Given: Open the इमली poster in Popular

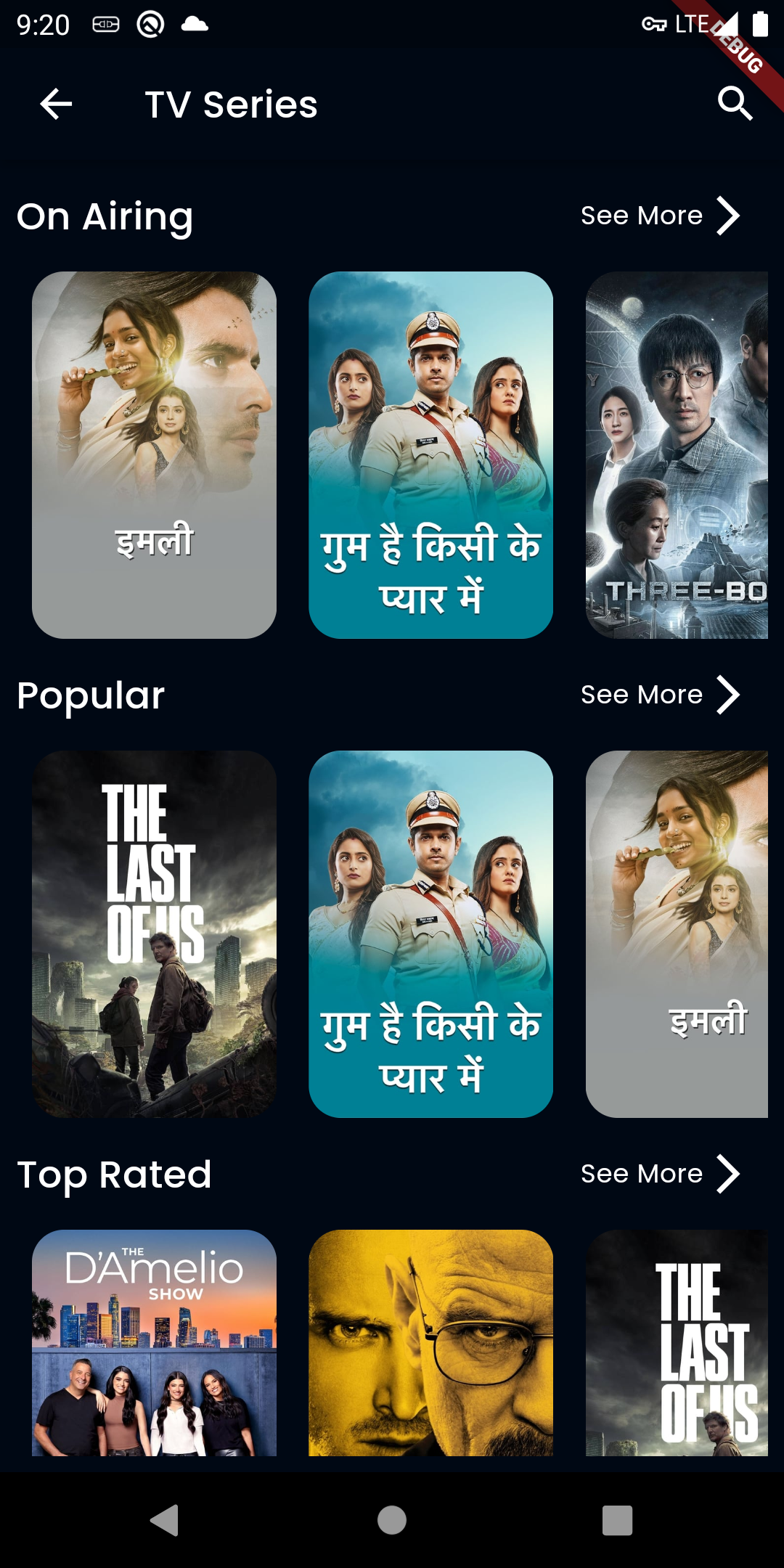Looking at the screenshot, I should (677, 934).
